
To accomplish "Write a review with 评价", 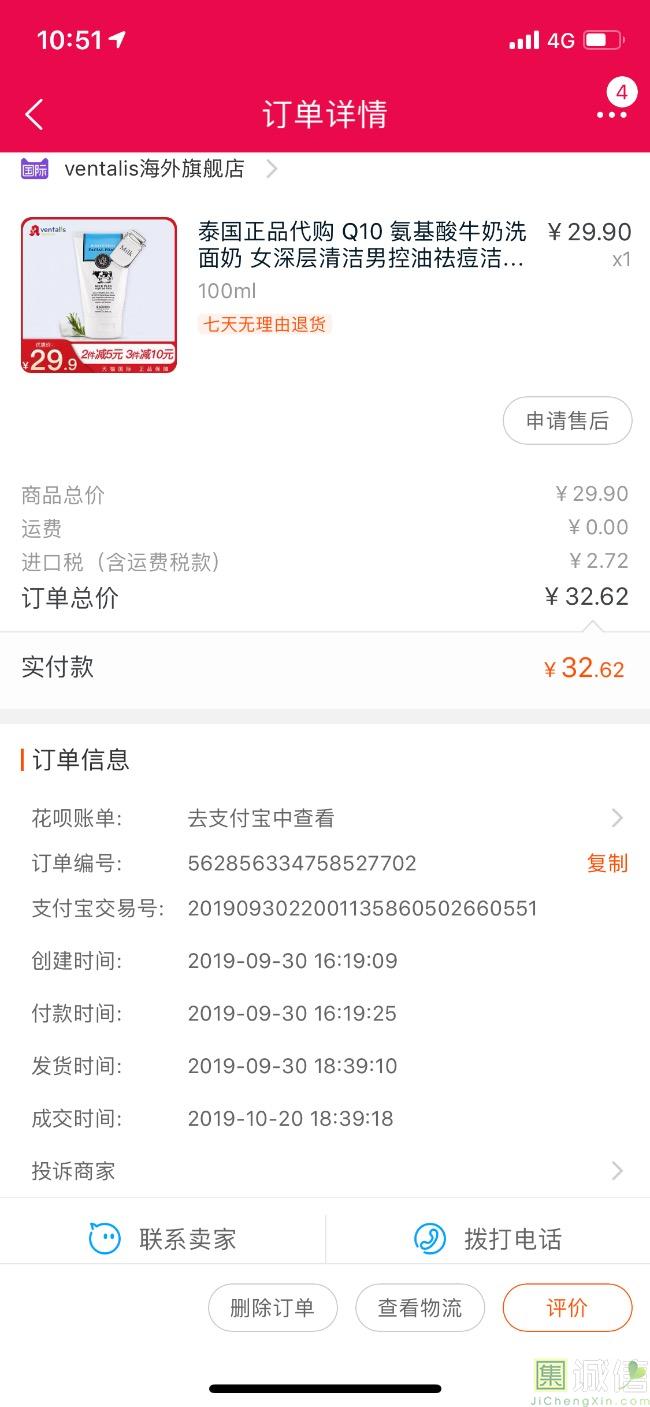I will pyautogui.click(x=567, y=1308).
